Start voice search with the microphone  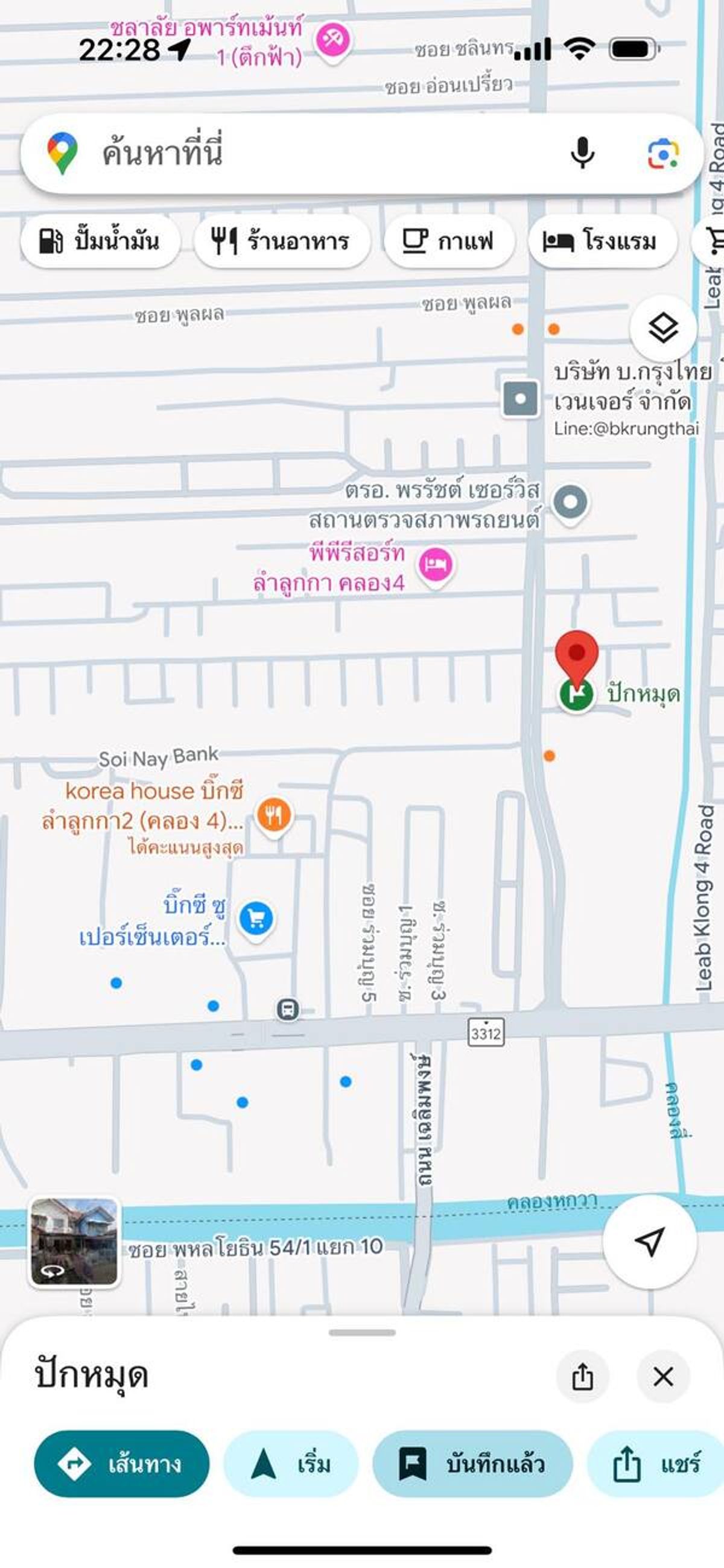pyautogui.click(x=582, y=153)
